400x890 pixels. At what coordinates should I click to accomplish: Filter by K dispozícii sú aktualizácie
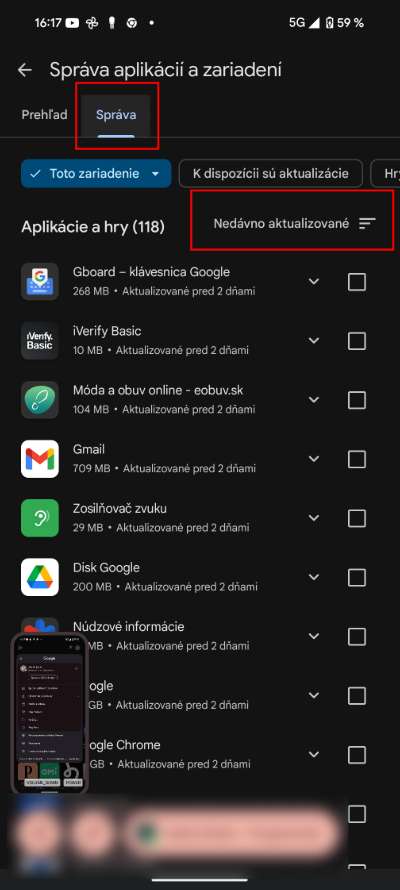[271, 174]
